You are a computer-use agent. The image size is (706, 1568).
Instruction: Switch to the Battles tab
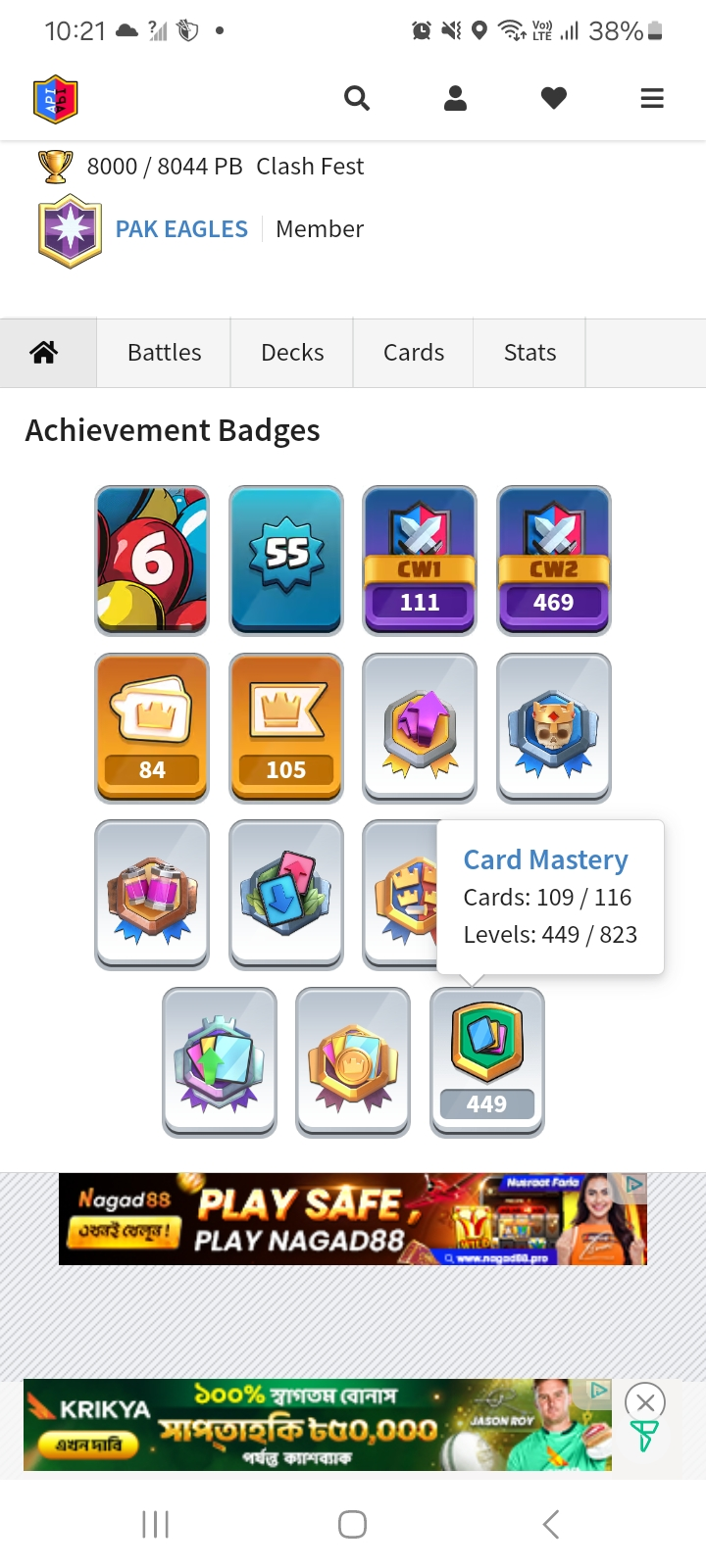click(164, 353)
